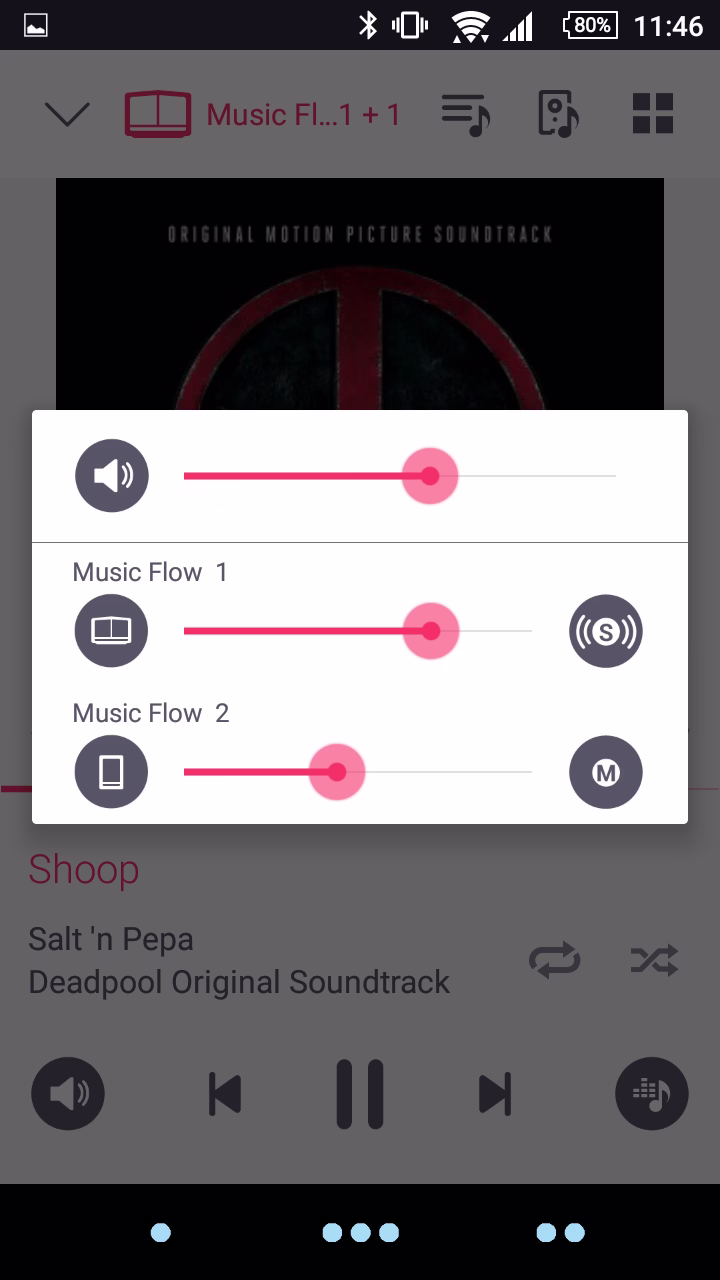The height and width of the screenshot is (1280, 720).
Task: Tap the M mode button for Music Flow 2
Action: [606, 772]
